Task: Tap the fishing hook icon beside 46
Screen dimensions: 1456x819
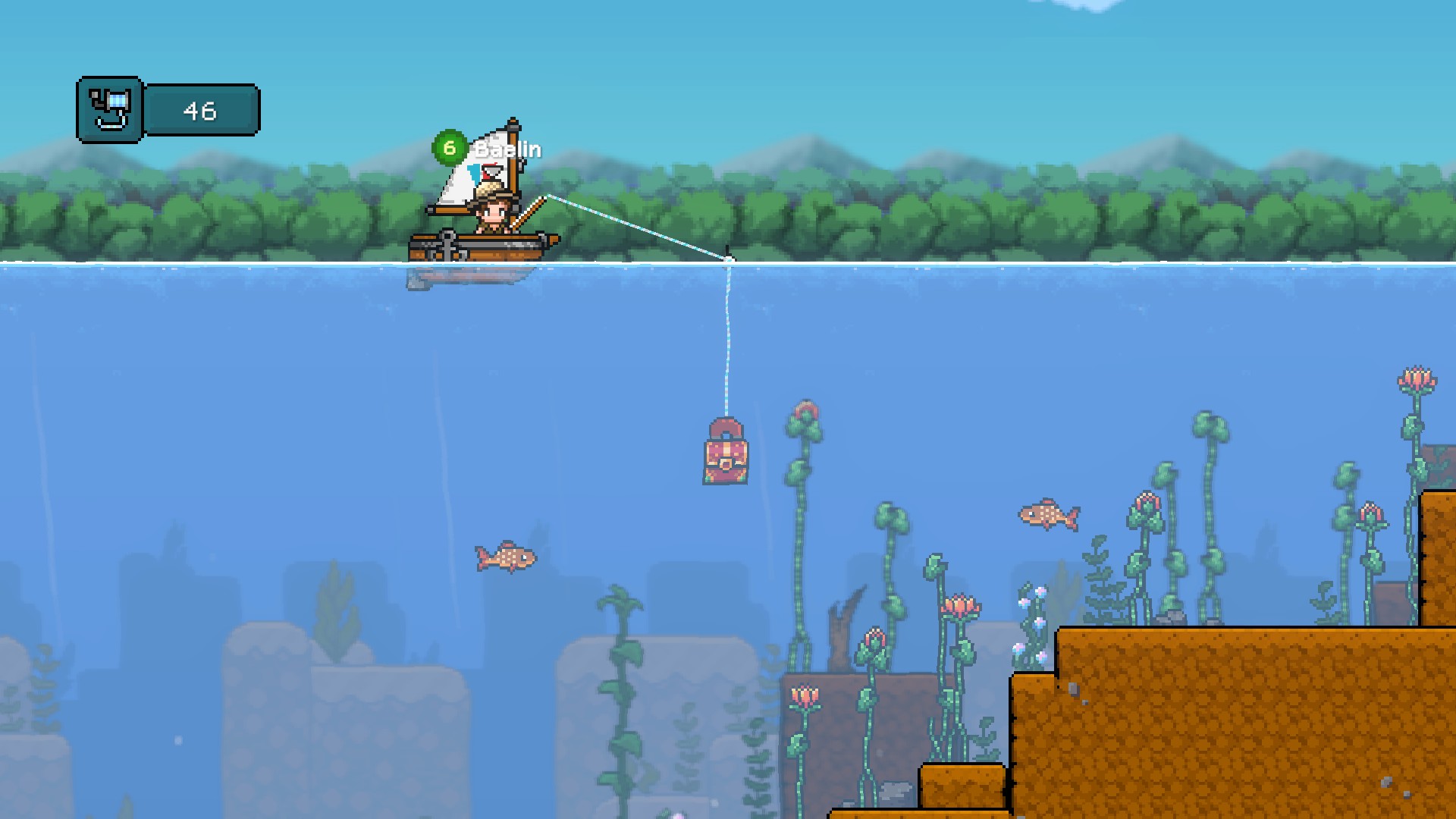Action: pyautogui.click(x=110, y=110)
